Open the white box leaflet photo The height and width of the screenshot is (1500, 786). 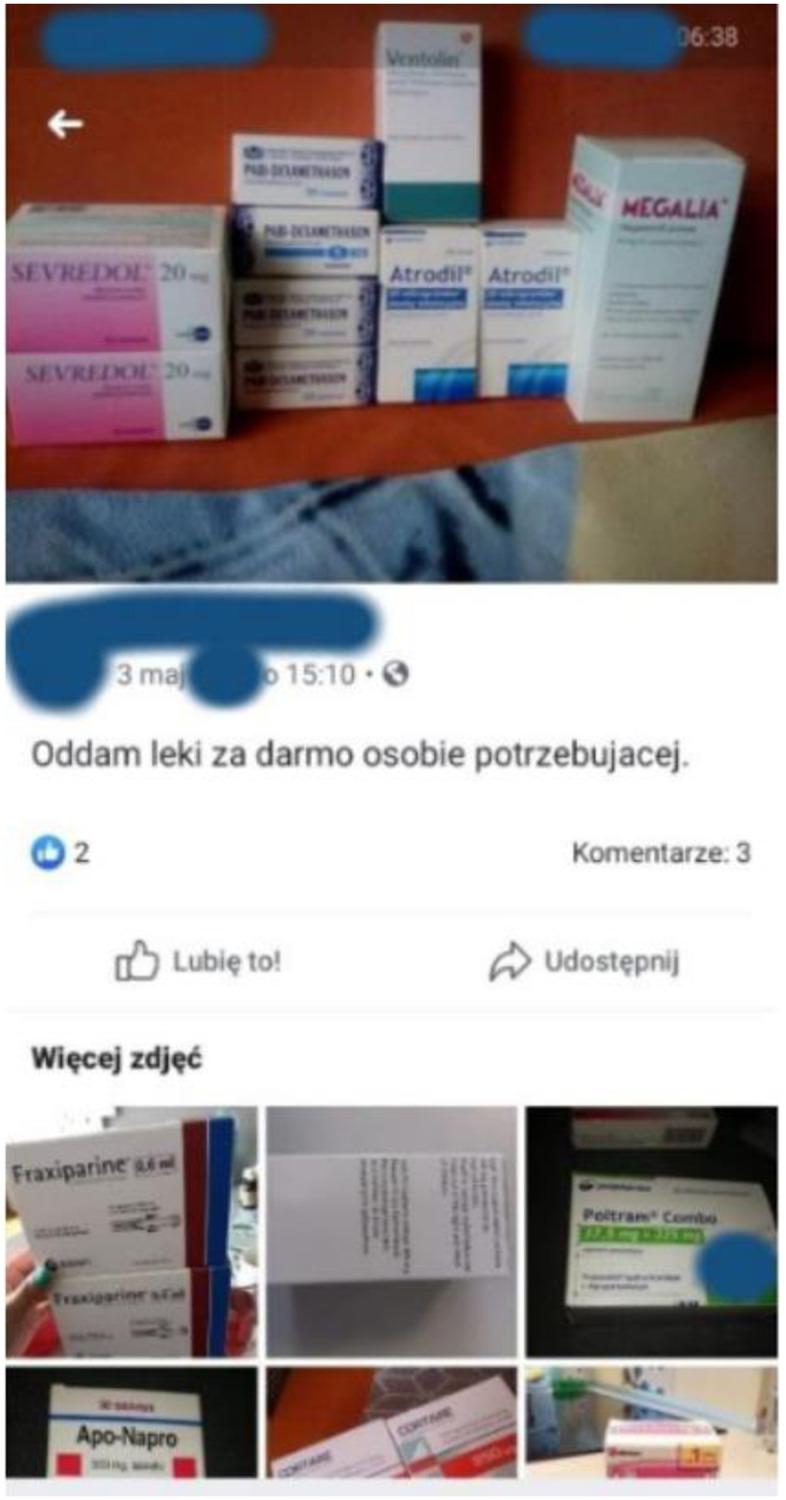coord(391,1230)
